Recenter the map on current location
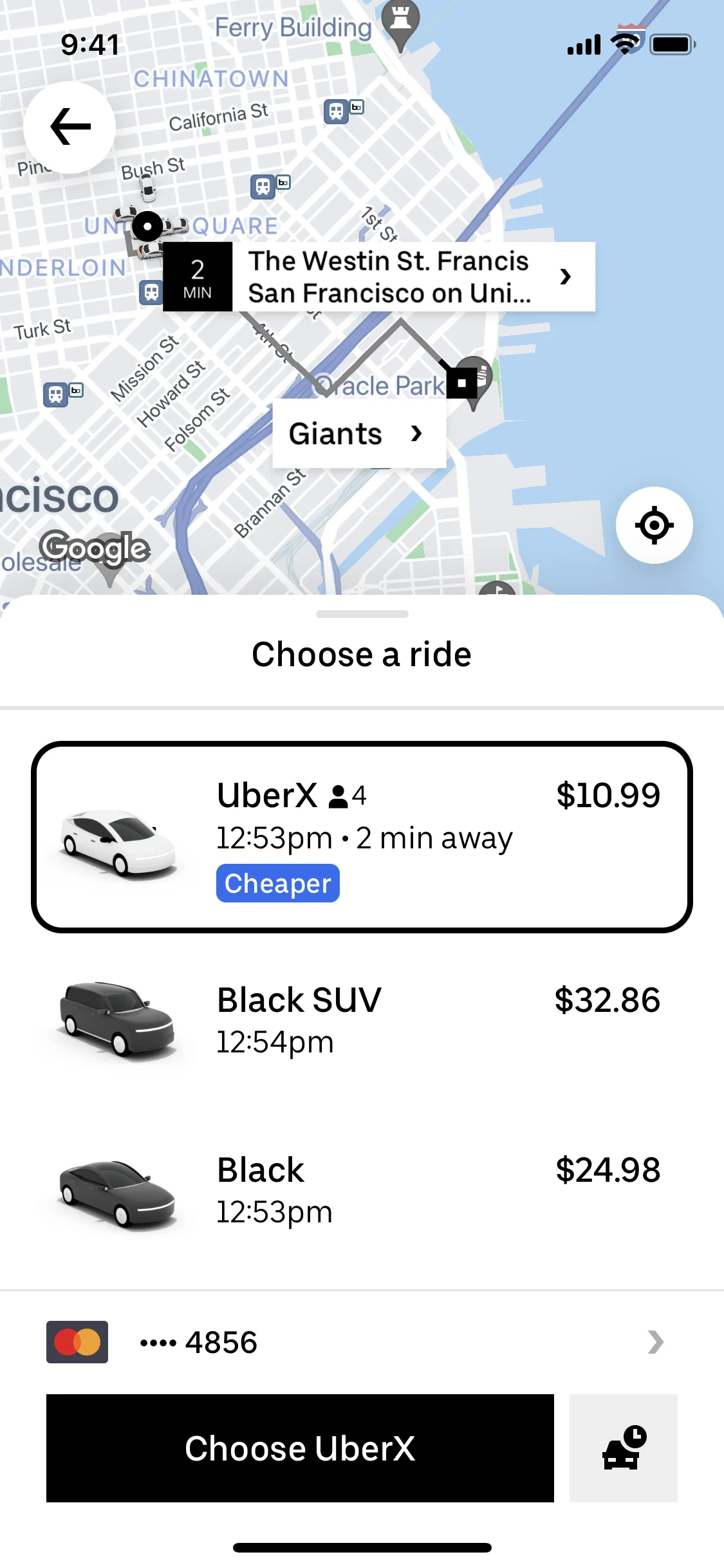724x1568 pixels. pyautogui.click(x=654, y=525)
